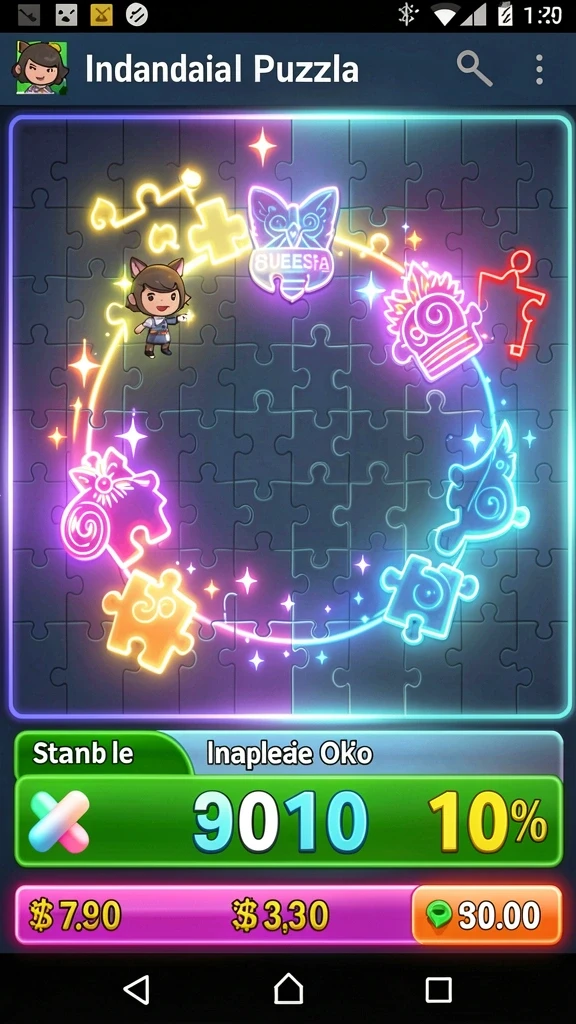The height and width of the screenshot is (1024, 576).
Task: Open the search magnifier in the app bar
Action: pos(473,69)
